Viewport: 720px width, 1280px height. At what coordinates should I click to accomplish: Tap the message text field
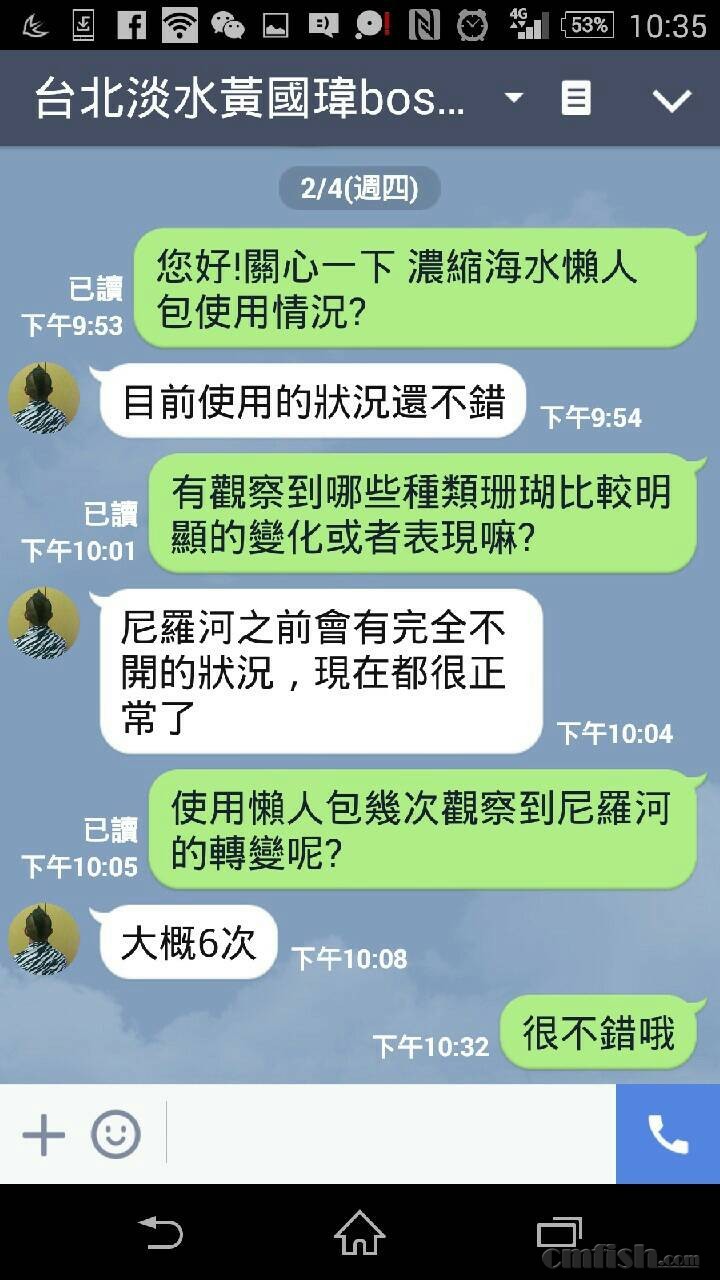[390, 1134]
